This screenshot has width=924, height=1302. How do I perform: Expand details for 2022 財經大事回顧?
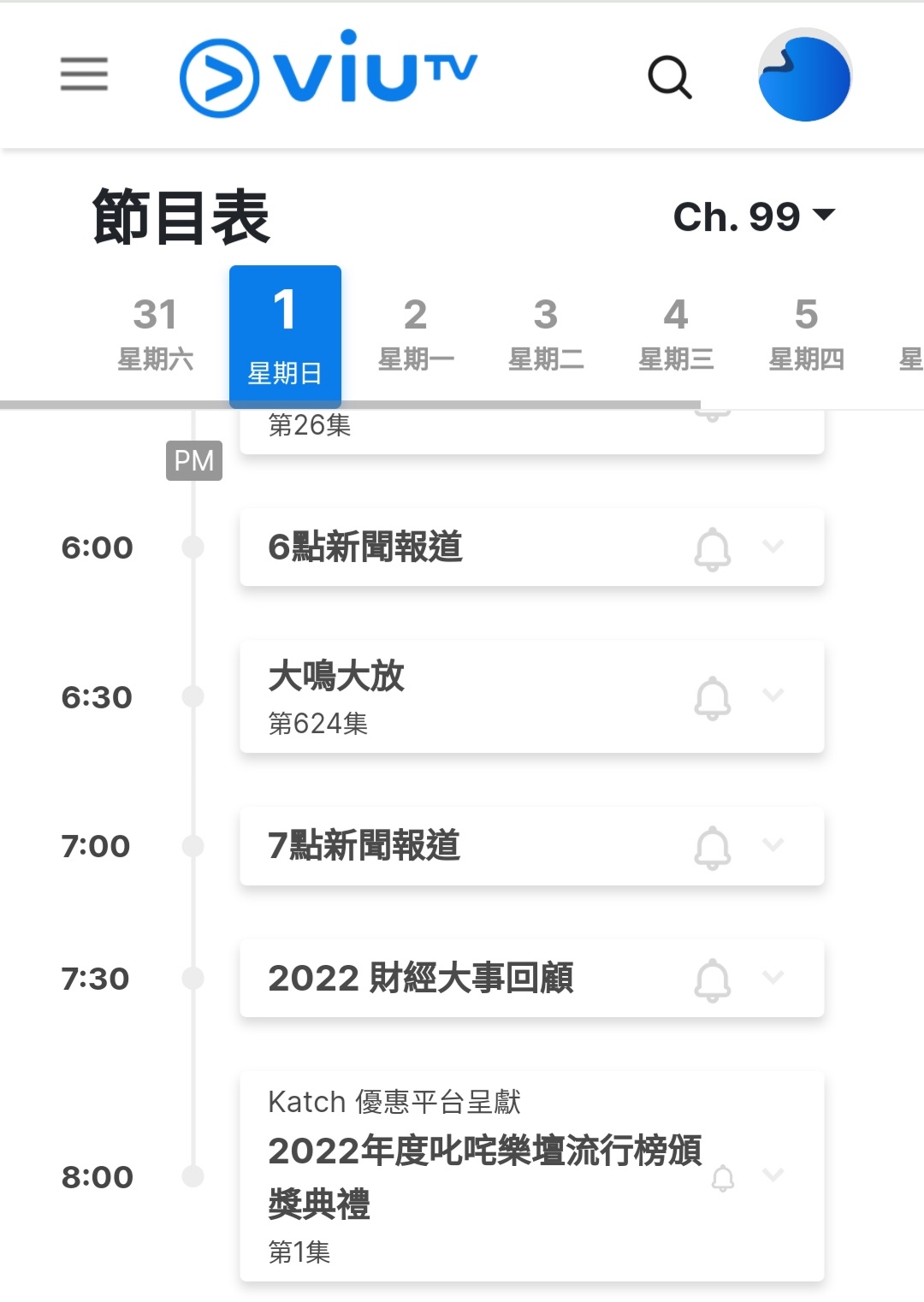[773, 978]
